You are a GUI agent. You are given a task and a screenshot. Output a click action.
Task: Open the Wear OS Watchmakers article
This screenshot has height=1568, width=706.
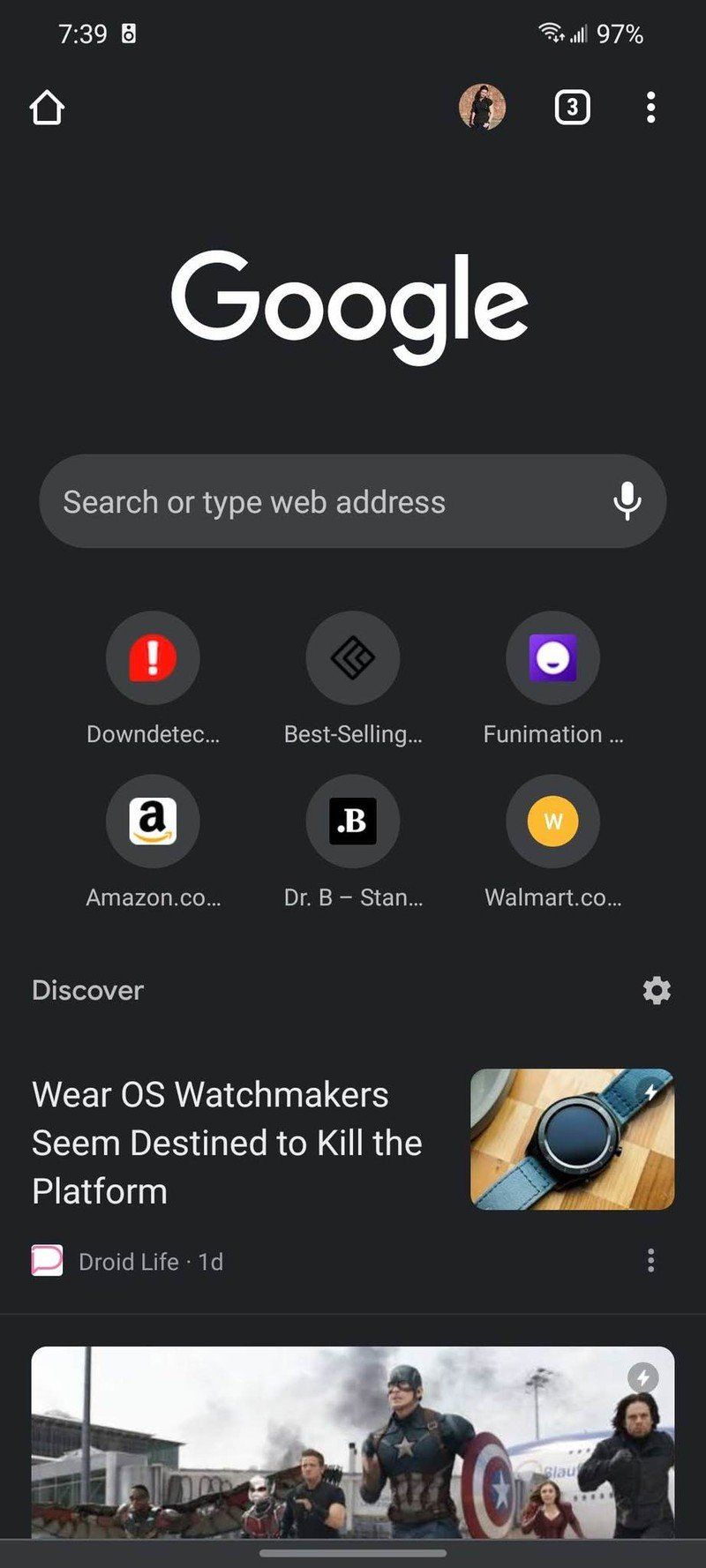[x=227, y=1143]
